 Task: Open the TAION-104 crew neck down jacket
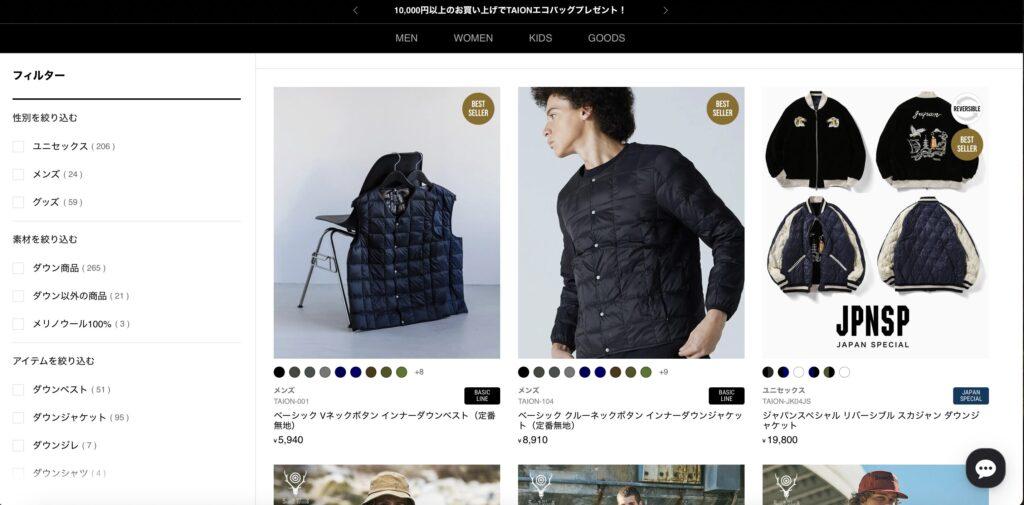pyautogui.click(x=630, y=222)
